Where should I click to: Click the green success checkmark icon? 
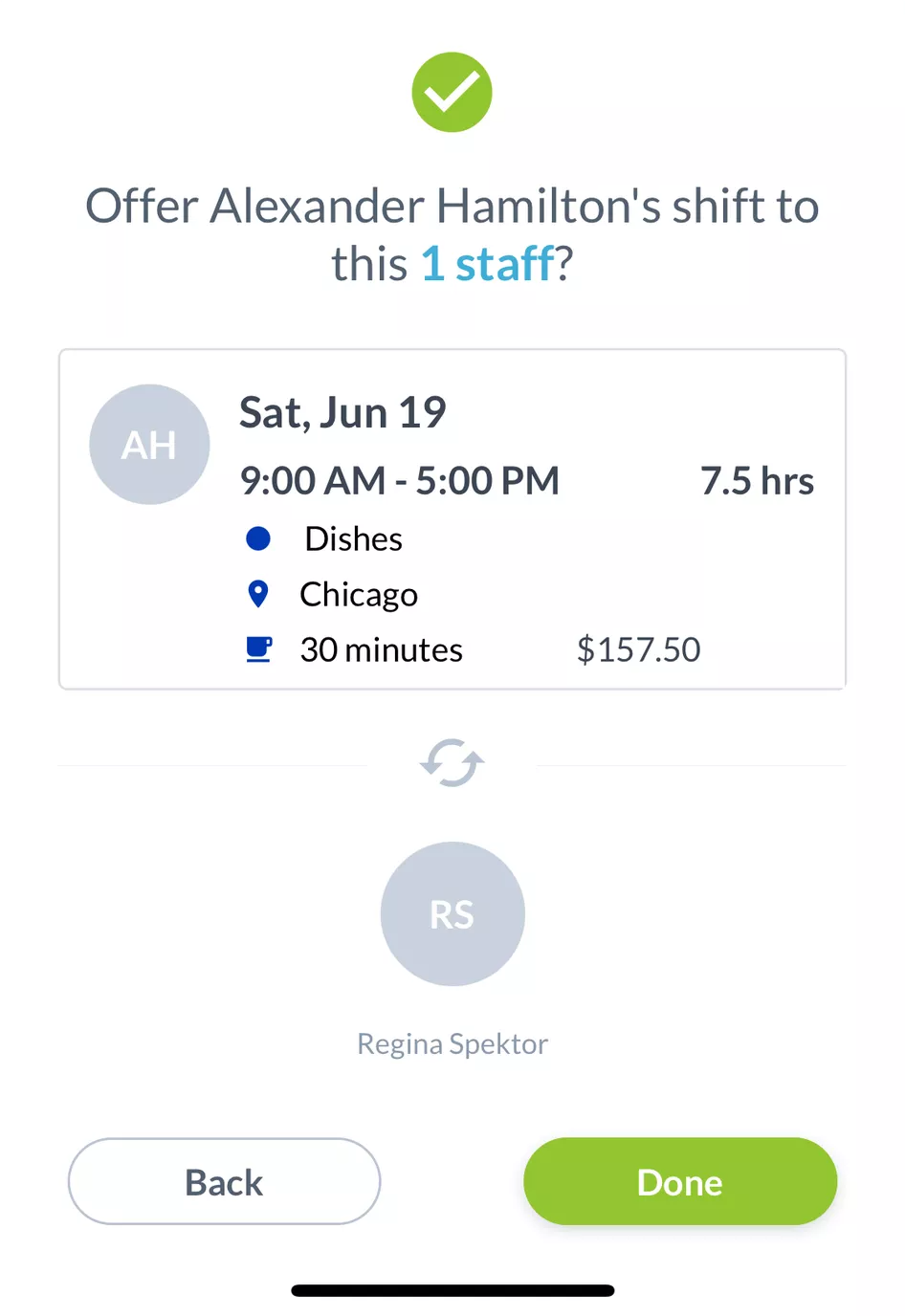(x=452, y=92)
